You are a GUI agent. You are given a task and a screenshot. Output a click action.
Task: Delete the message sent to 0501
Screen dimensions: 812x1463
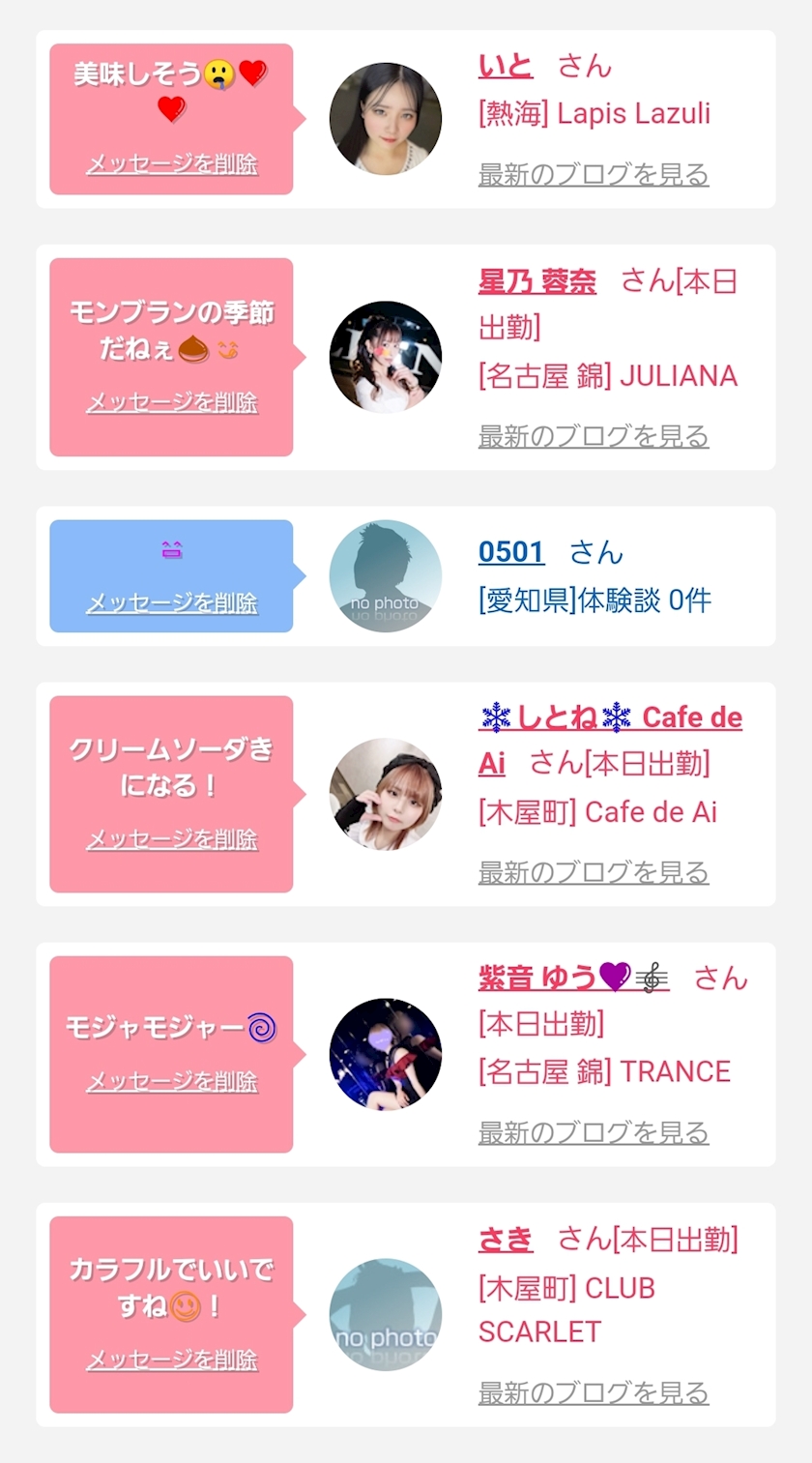[171, 603]
